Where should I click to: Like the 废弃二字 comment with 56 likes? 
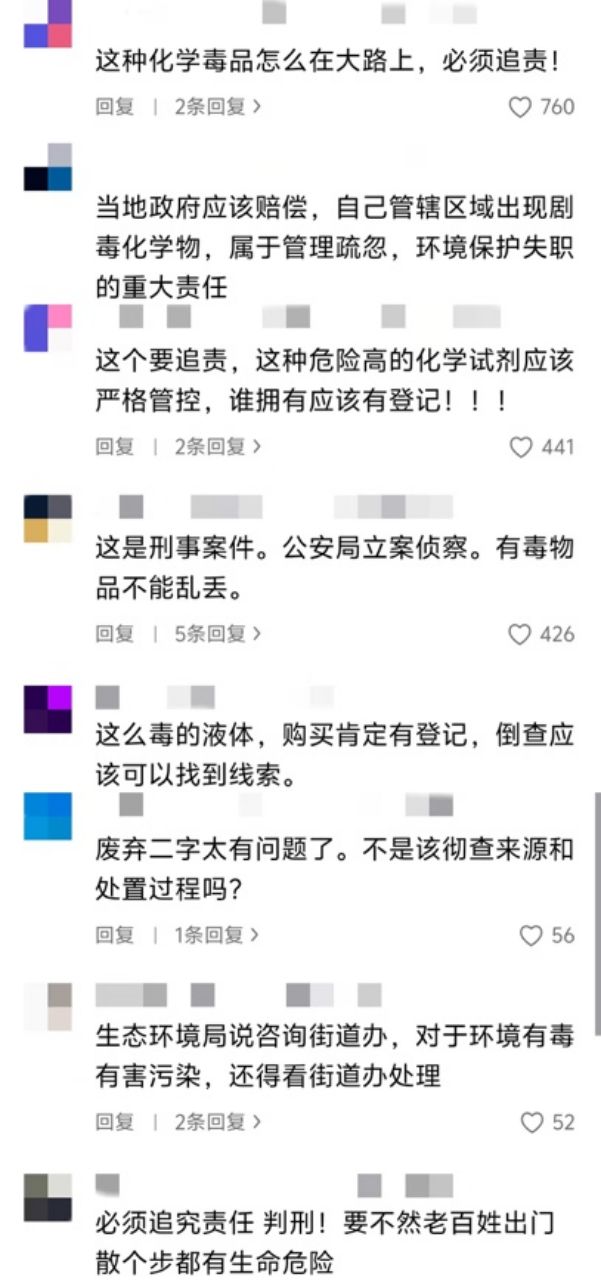[531, 935]
